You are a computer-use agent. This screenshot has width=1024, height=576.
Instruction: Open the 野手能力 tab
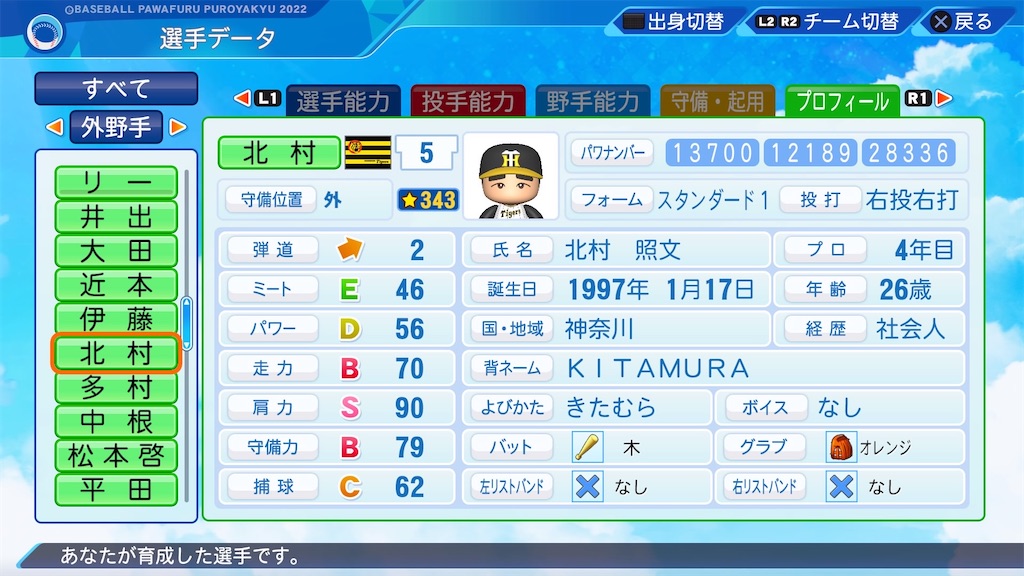pos(592,101)
